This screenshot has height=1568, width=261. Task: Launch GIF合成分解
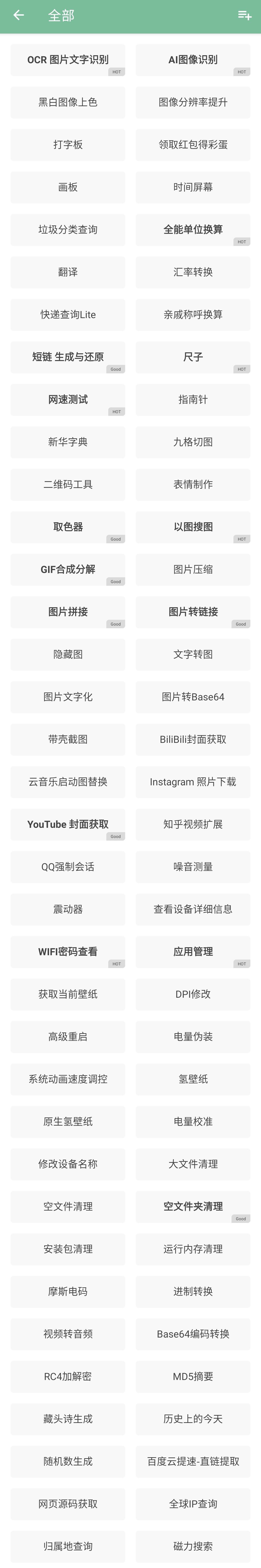[x=68, y=569]
